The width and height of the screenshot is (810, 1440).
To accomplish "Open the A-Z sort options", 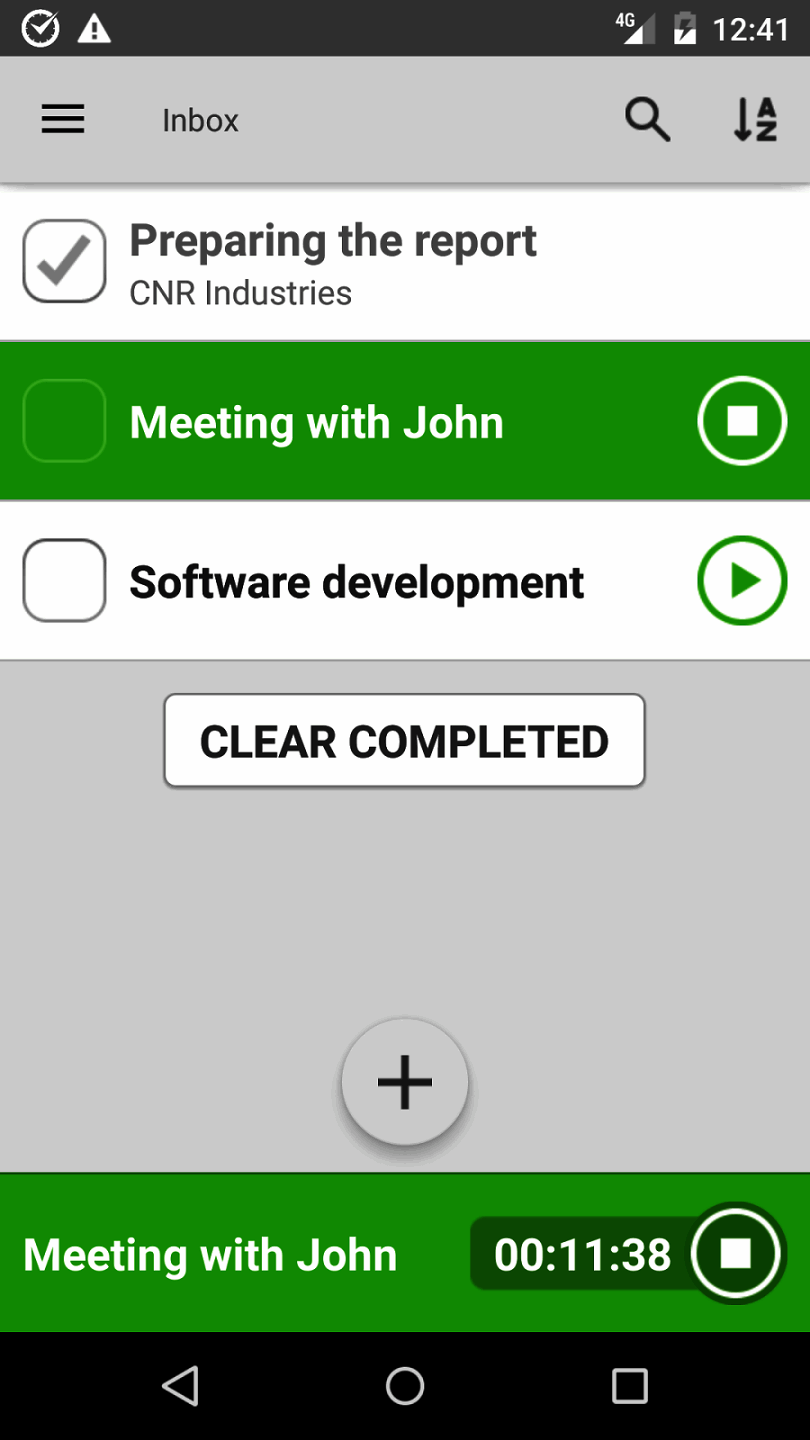I will pos(755,120).
